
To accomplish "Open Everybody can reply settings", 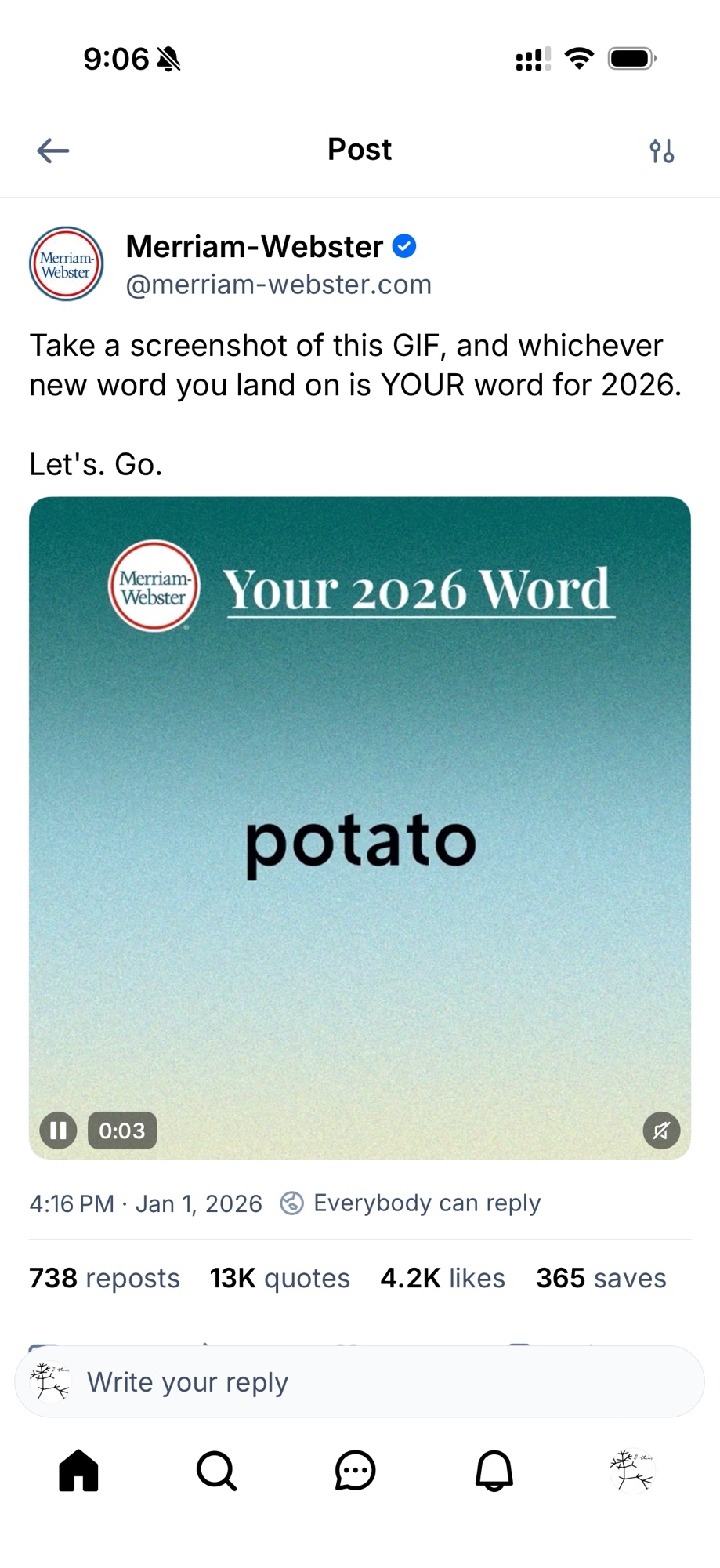I will 411,1203.
